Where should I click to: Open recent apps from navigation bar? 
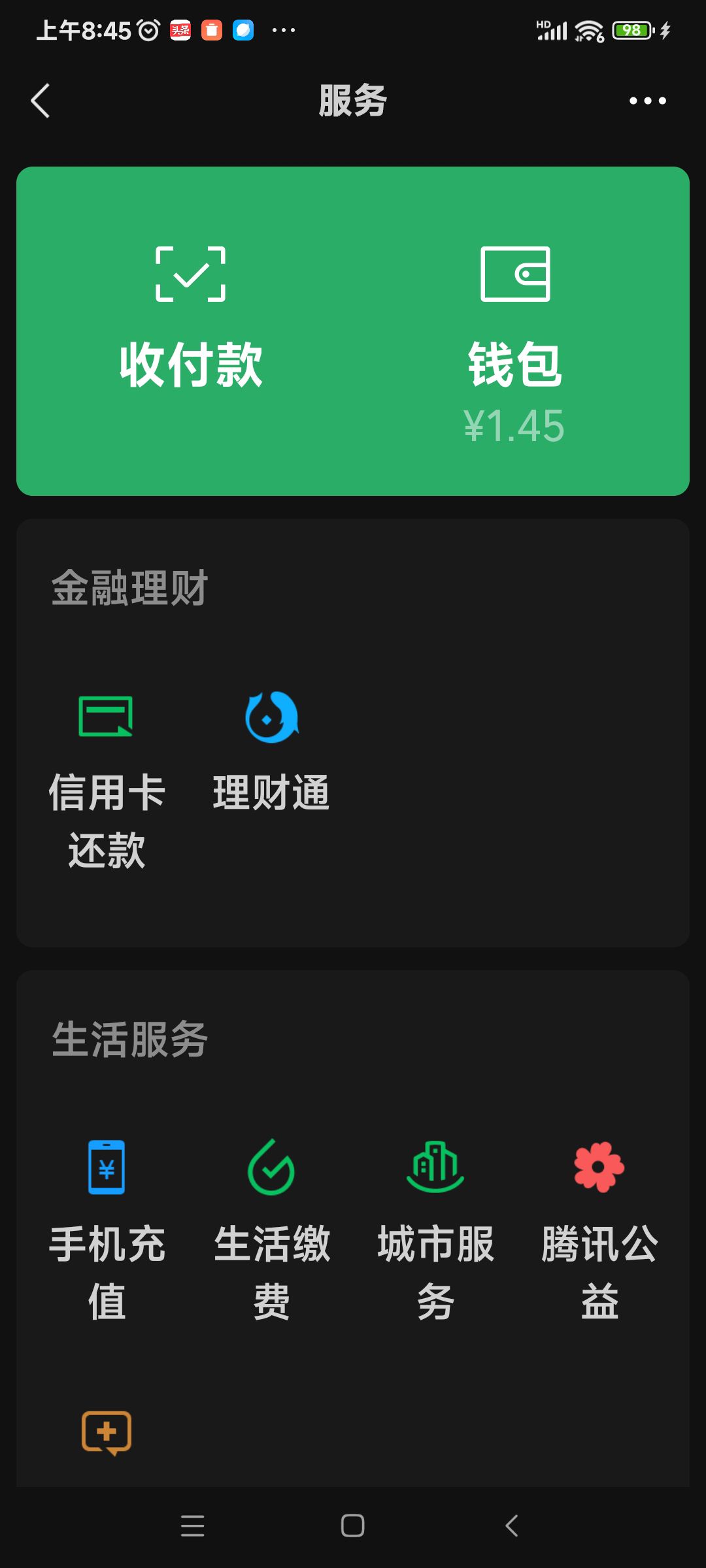[x=193, y=1526]
